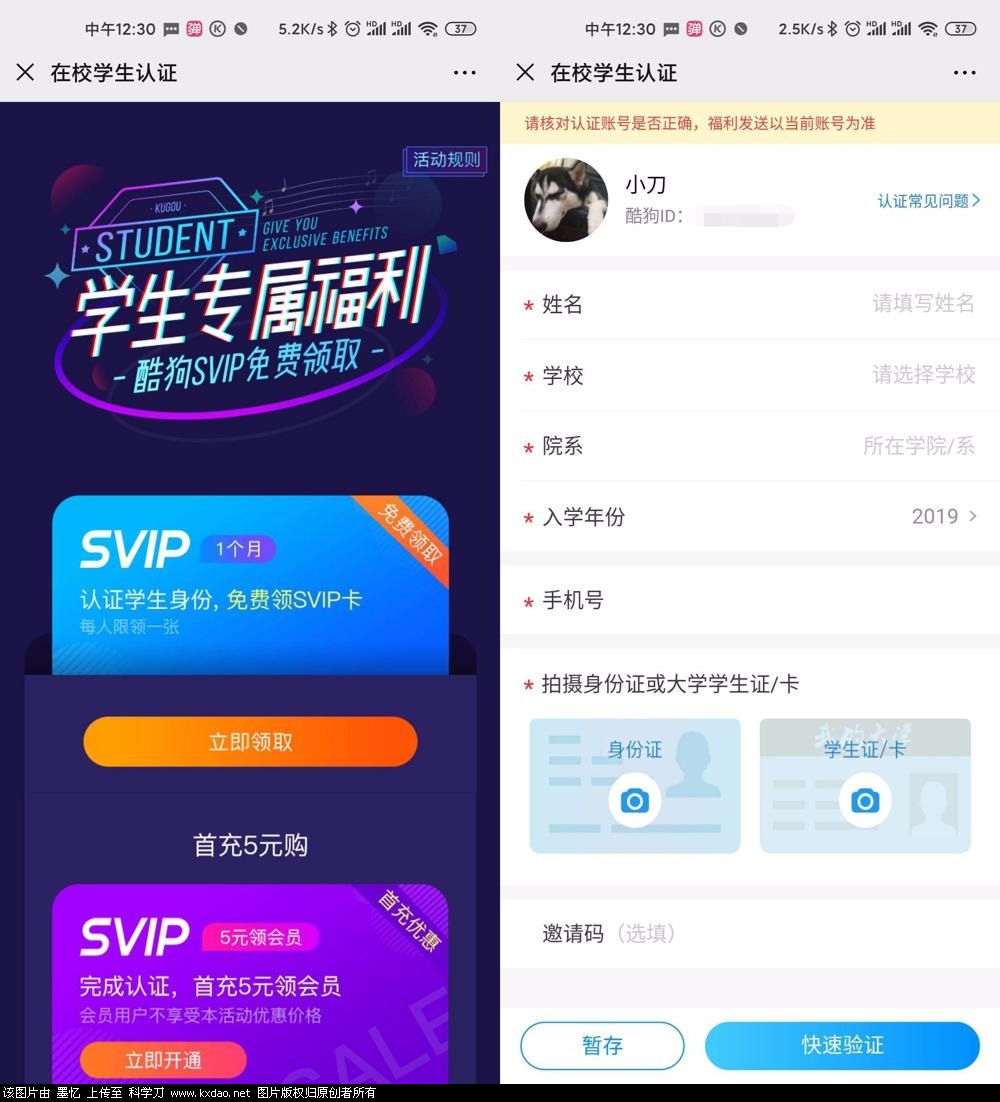Focus the 邀请码 invite code field

point(800,934)
